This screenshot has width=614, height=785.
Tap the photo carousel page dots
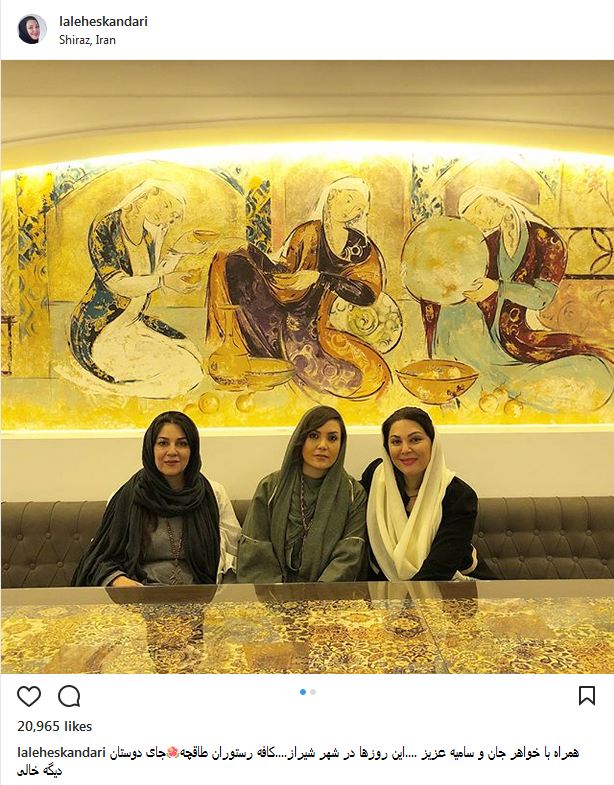(x=308, y=692)
